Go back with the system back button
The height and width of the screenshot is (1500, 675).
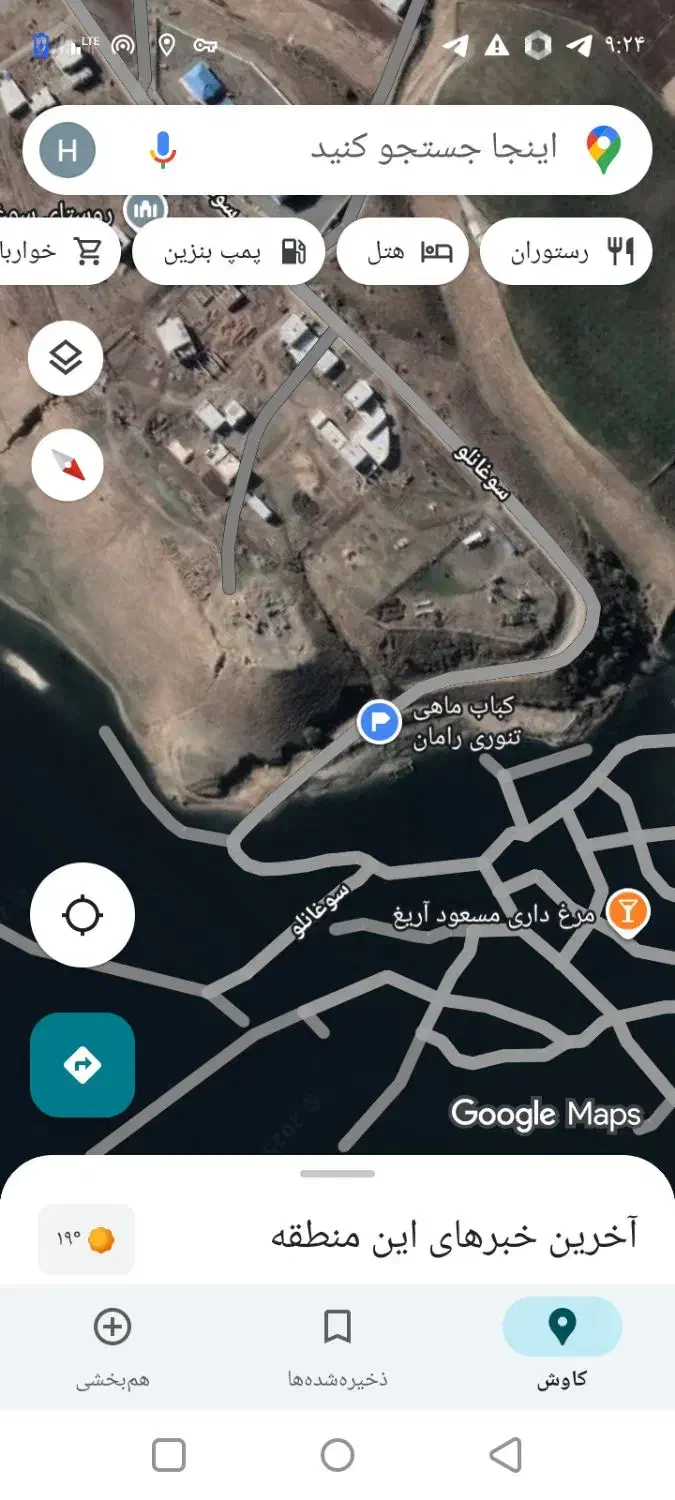tap(505, 1455)
